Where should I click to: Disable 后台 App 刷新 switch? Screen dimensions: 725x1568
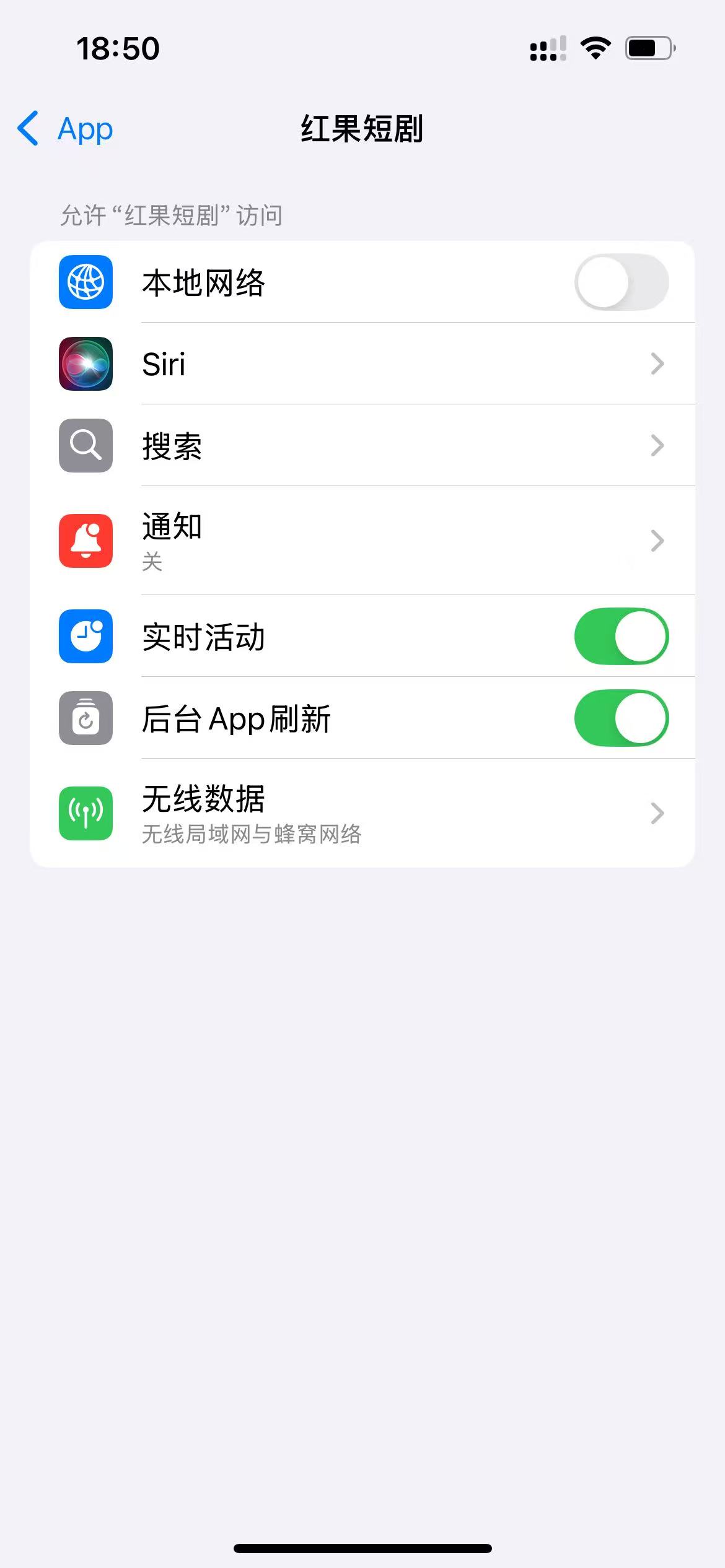tap(621, 718)
